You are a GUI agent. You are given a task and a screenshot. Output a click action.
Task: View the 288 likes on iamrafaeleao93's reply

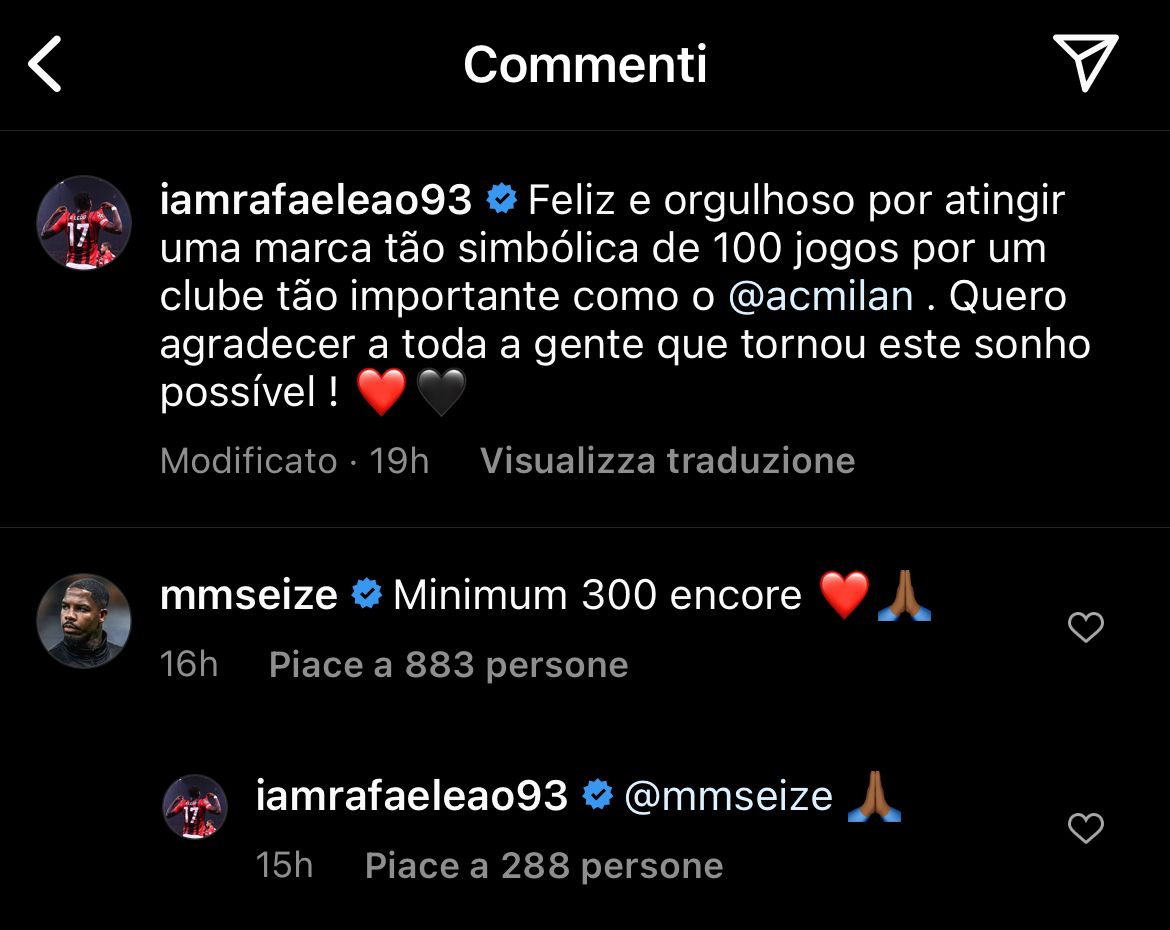543,866
